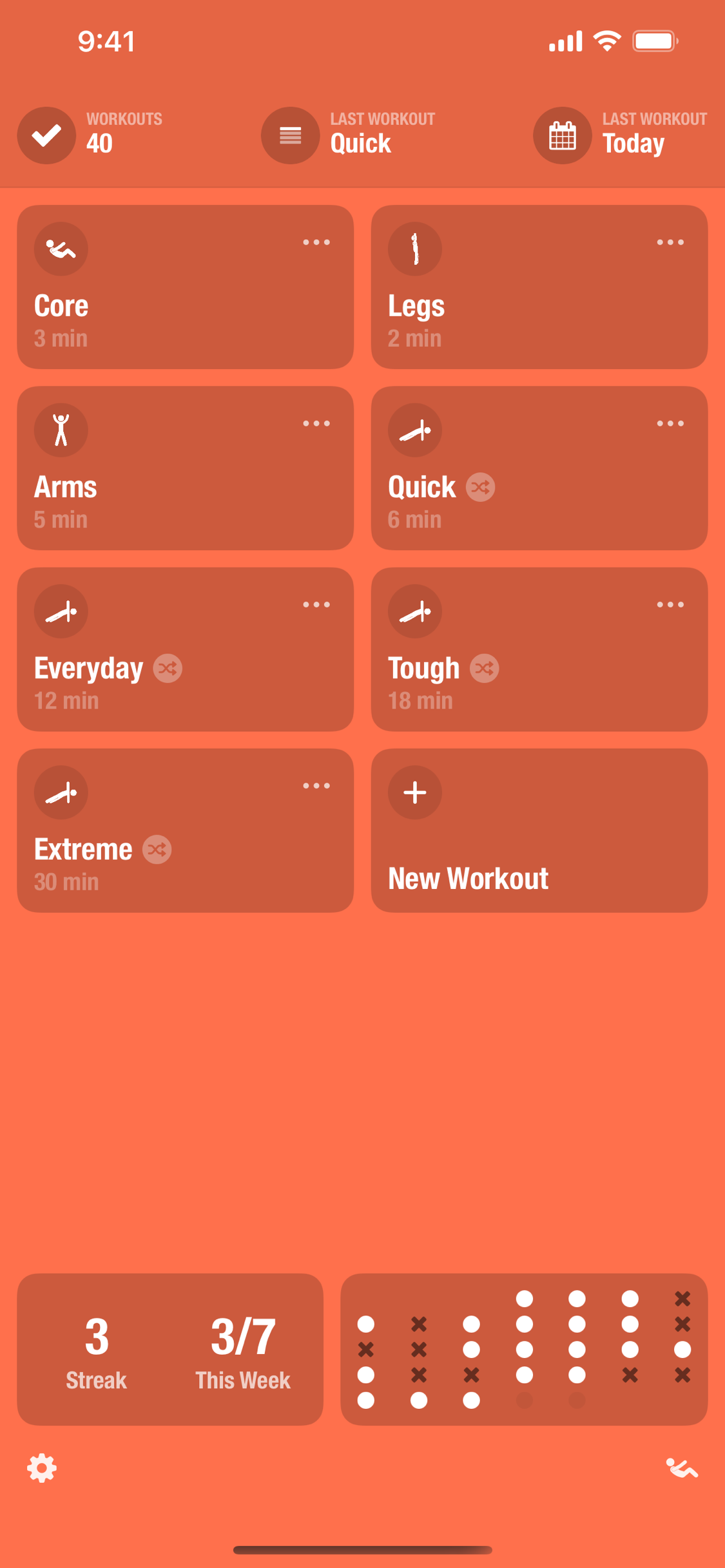
Task: Open the three-dot menu on Legs
Action: [x=670, y=242]
